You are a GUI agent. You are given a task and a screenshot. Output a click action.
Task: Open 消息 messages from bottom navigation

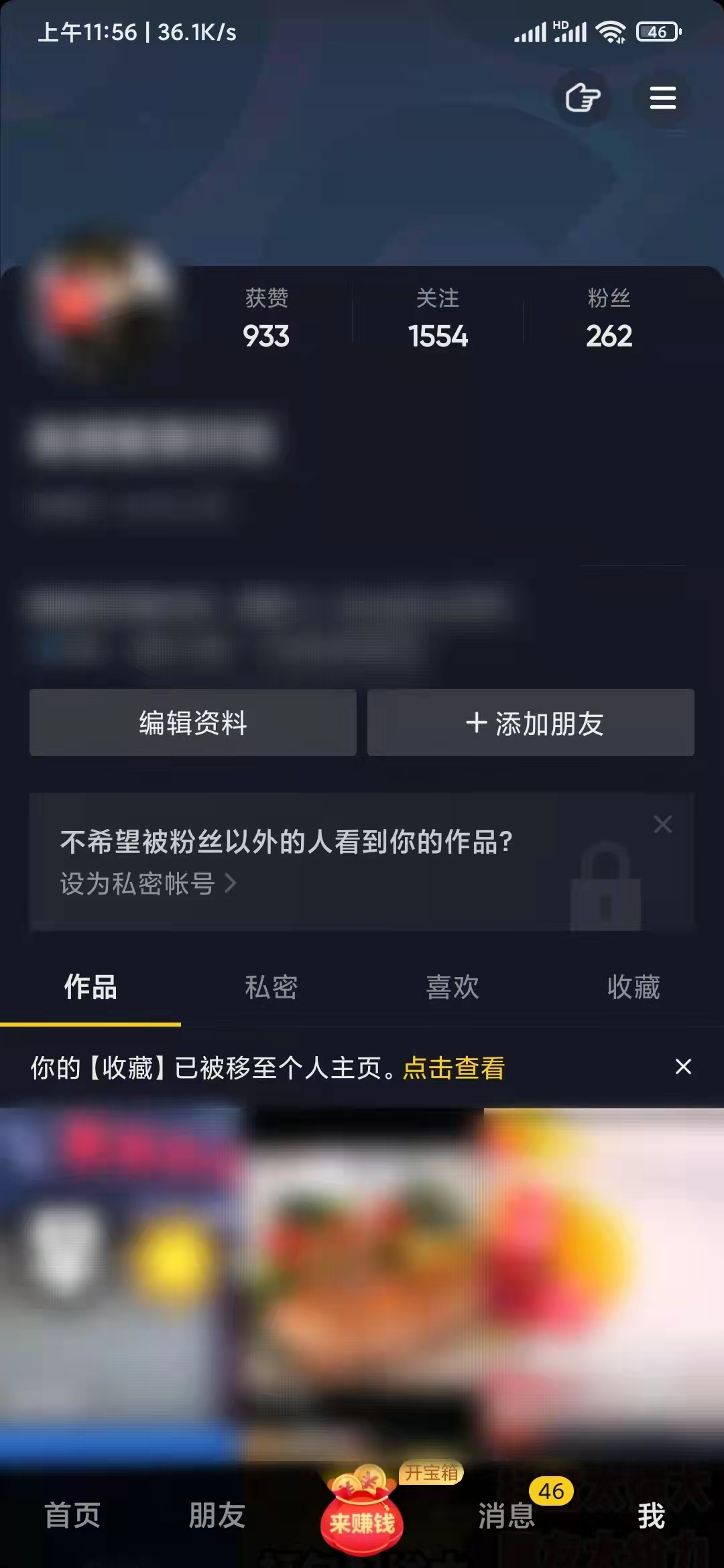[507, 1516]
